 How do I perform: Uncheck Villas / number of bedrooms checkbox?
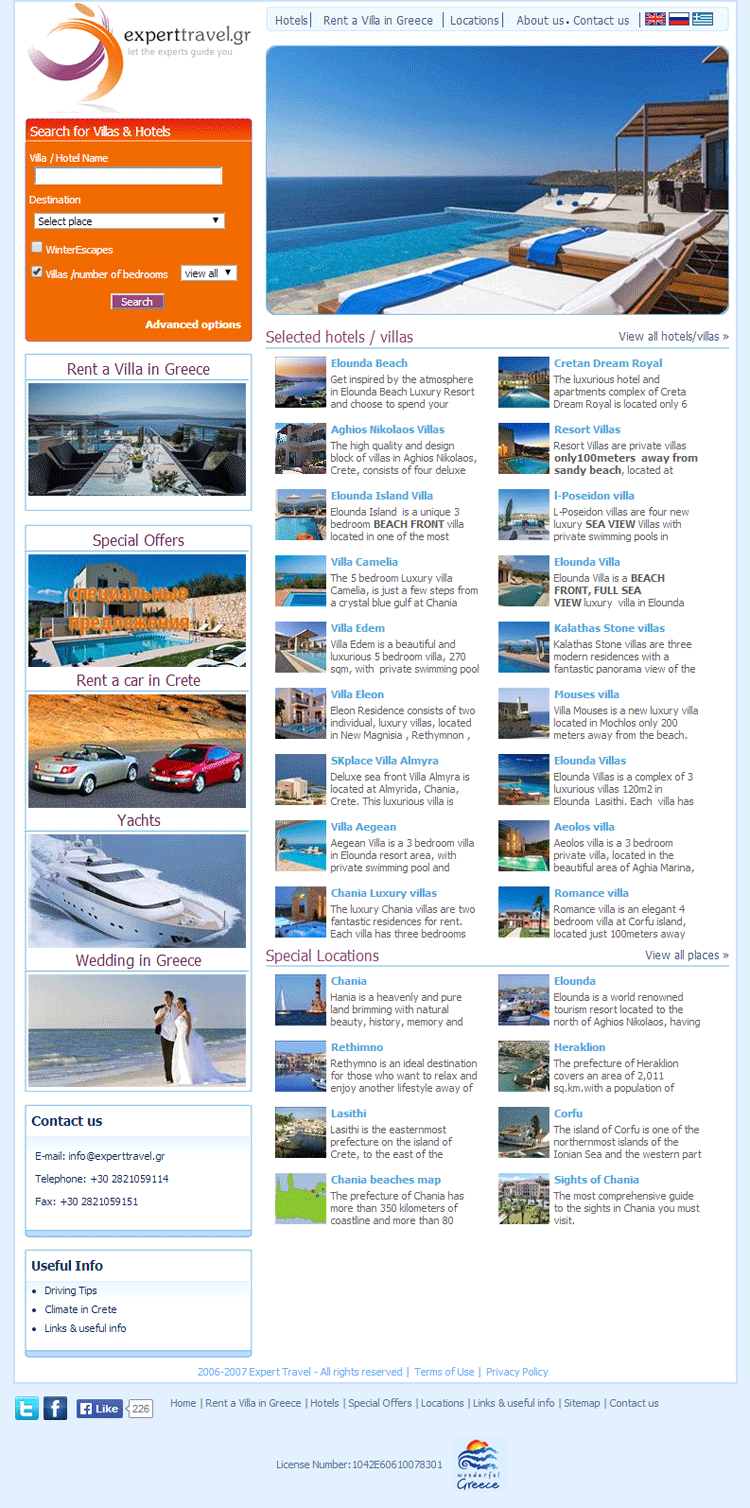click(x=37, y=271)
